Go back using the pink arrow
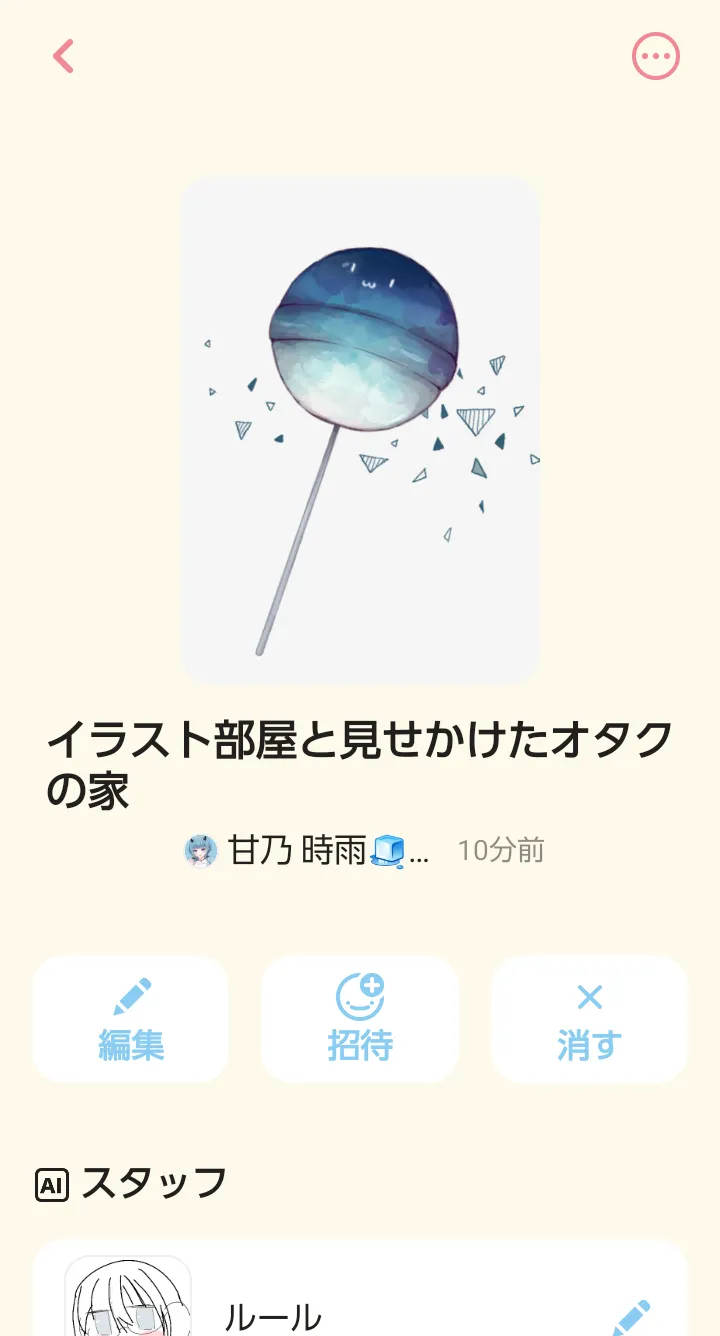 64,56
